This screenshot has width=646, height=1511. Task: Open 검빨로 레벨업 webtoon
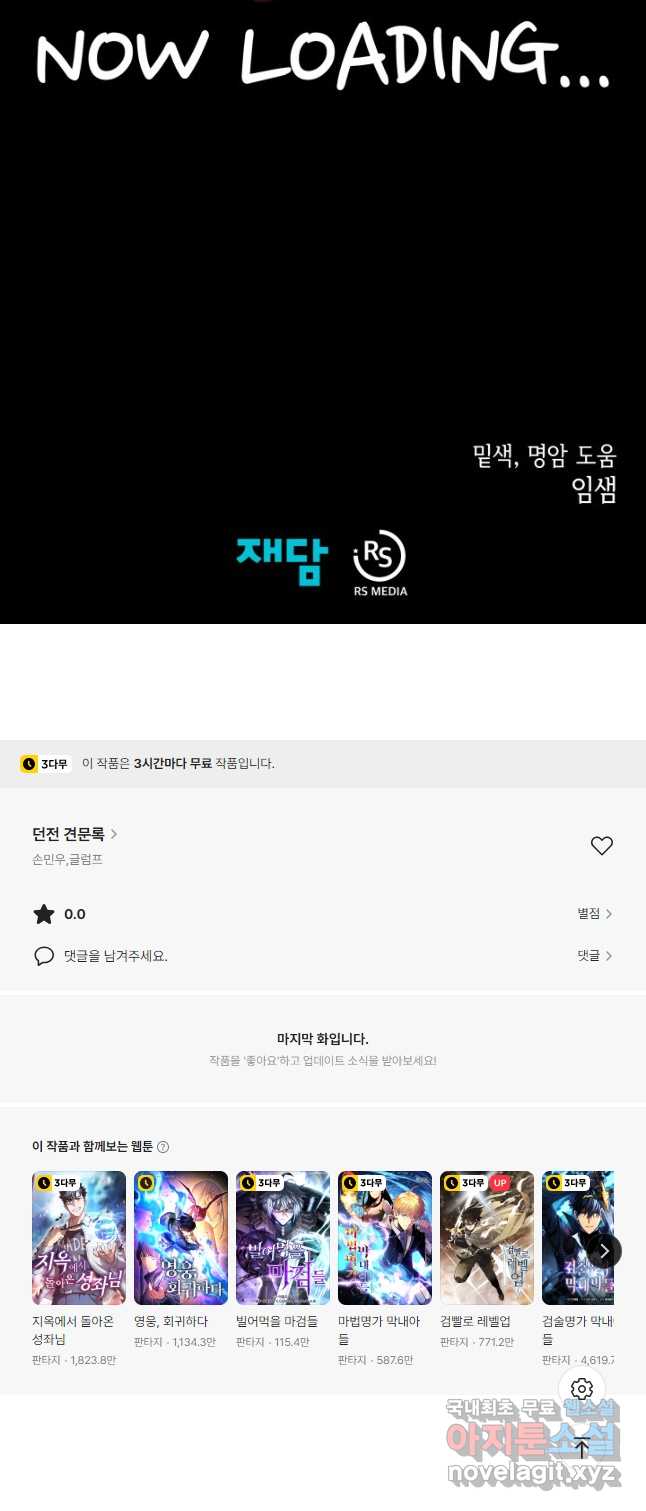pos(487,1238)
